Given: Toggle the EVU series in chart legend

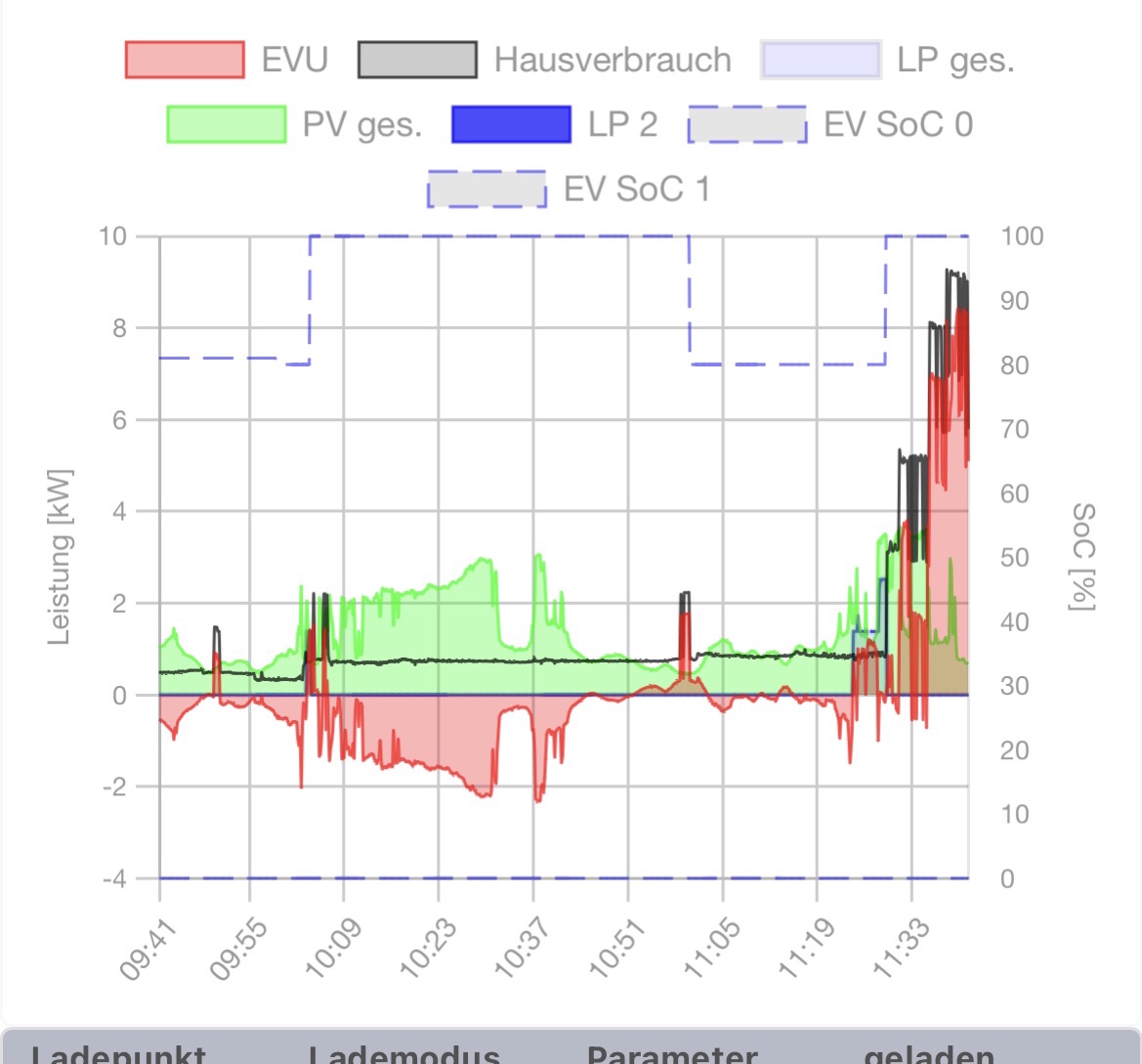Looking at the screenshot, I should [x=226, y=60].
